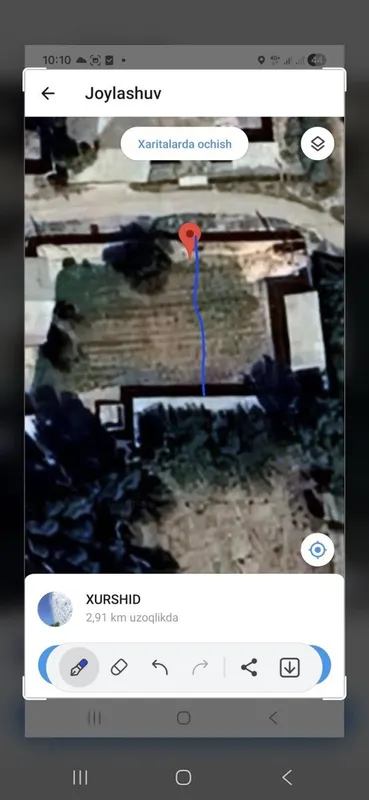
Task: Share the edited screenshot
Action: click(x=249, y=667)
